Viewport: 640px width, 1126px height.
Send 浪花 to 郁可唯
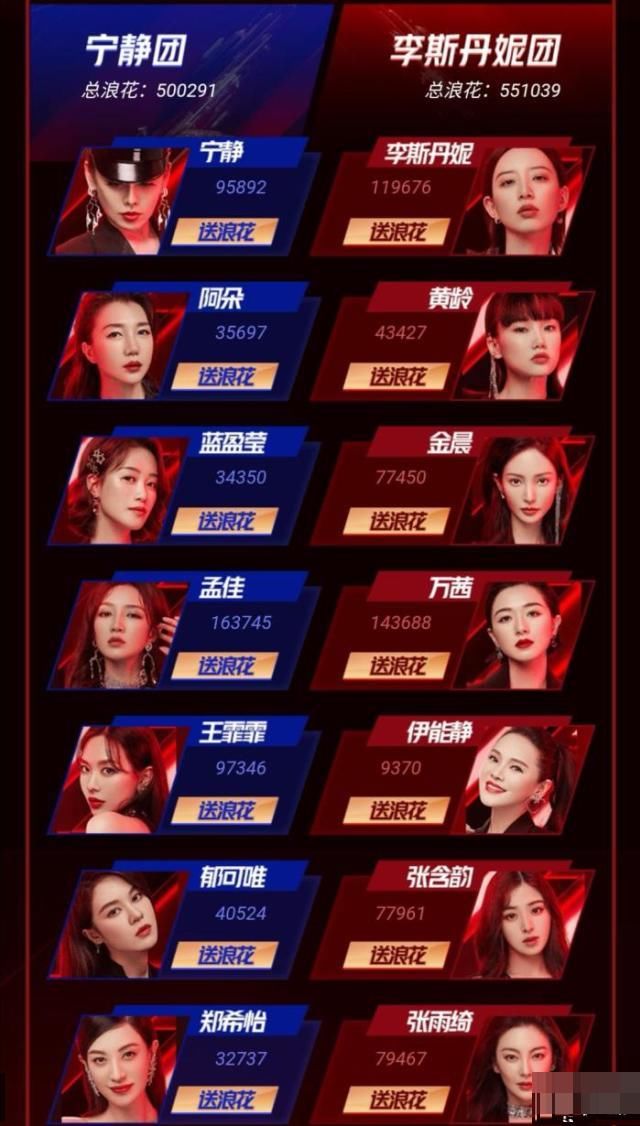point(225,955)
